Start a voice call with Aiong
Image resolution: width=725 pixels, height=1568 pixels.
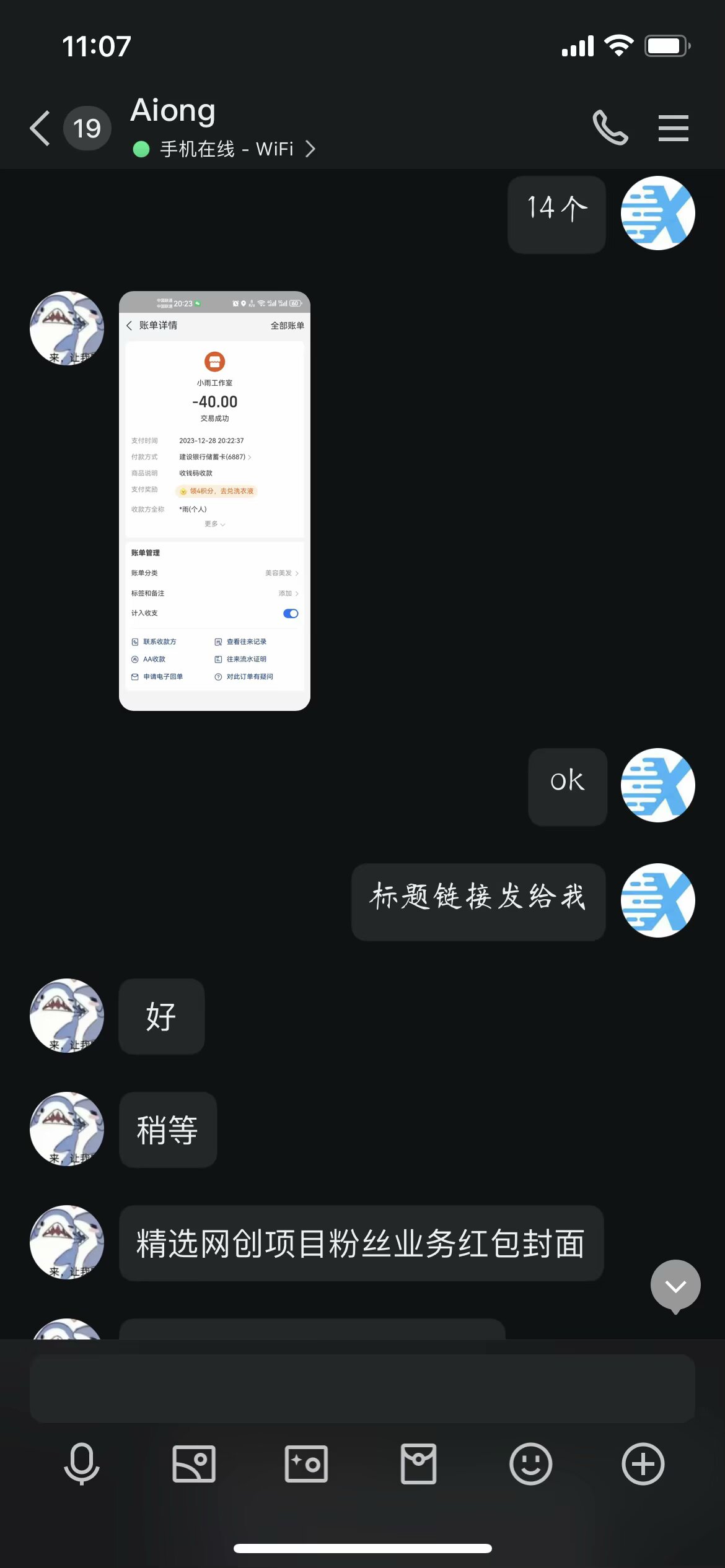click(x=610, y=128)
